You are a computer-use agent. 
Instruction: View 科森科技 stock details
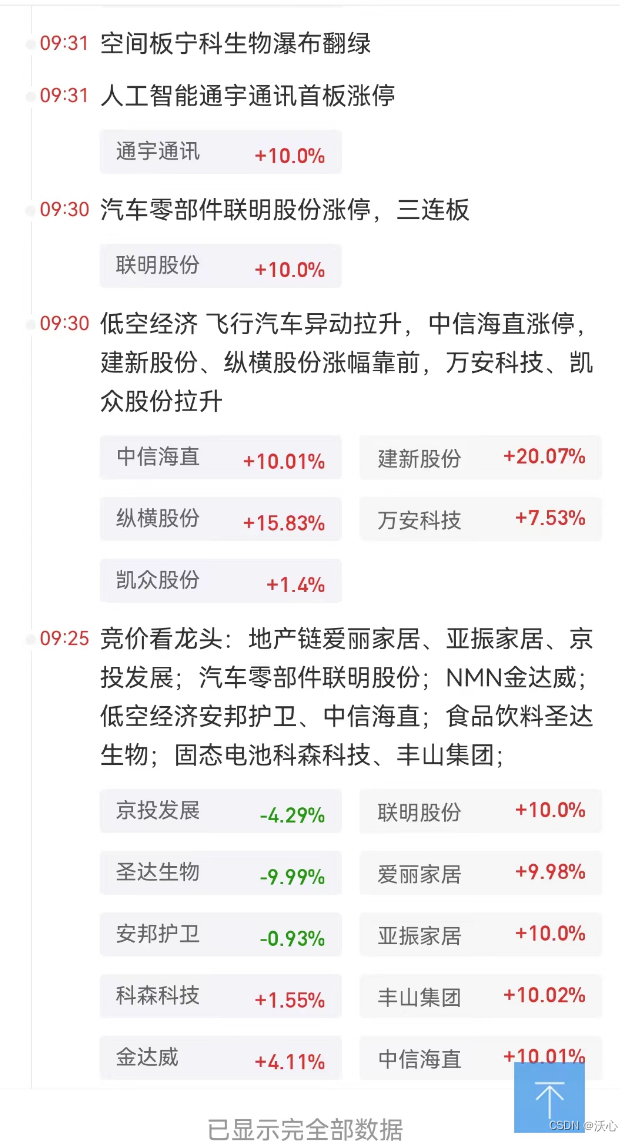point(220,995)
